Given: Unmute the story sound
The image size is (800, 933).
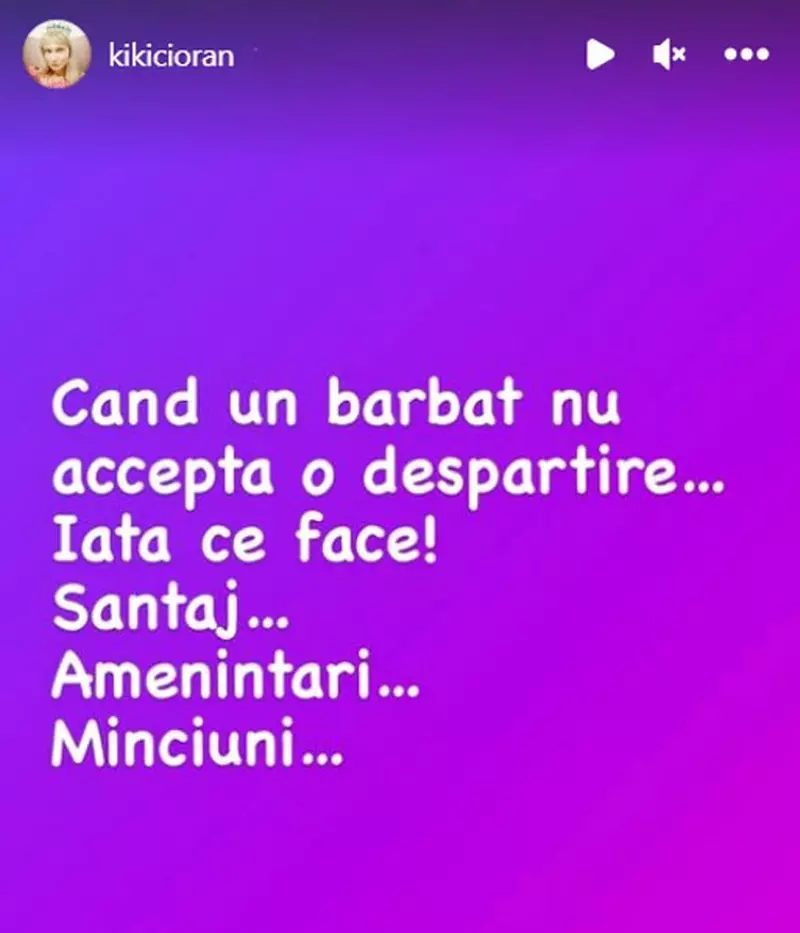Looking at the screenshot, I should pyautogui.click(x=668, y=54).
